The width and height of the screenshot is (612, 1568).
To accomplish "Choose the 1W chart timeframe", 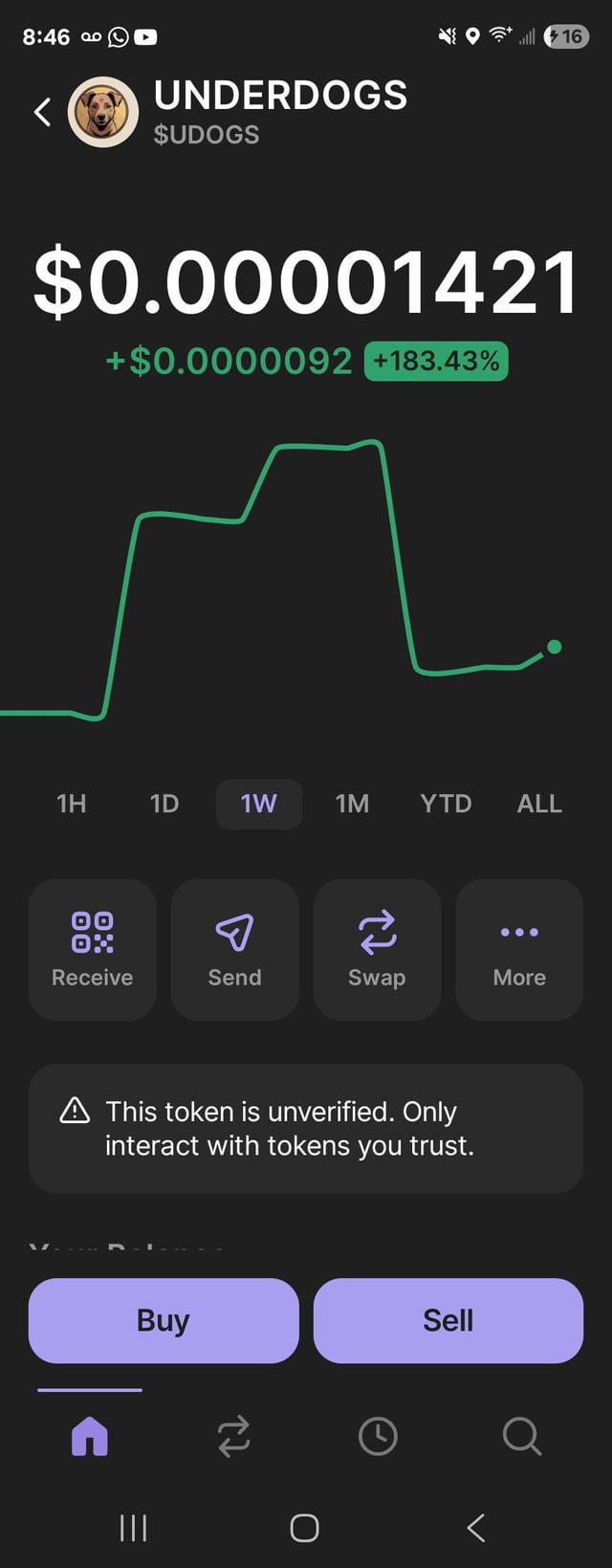I will (x=258, y=804).
